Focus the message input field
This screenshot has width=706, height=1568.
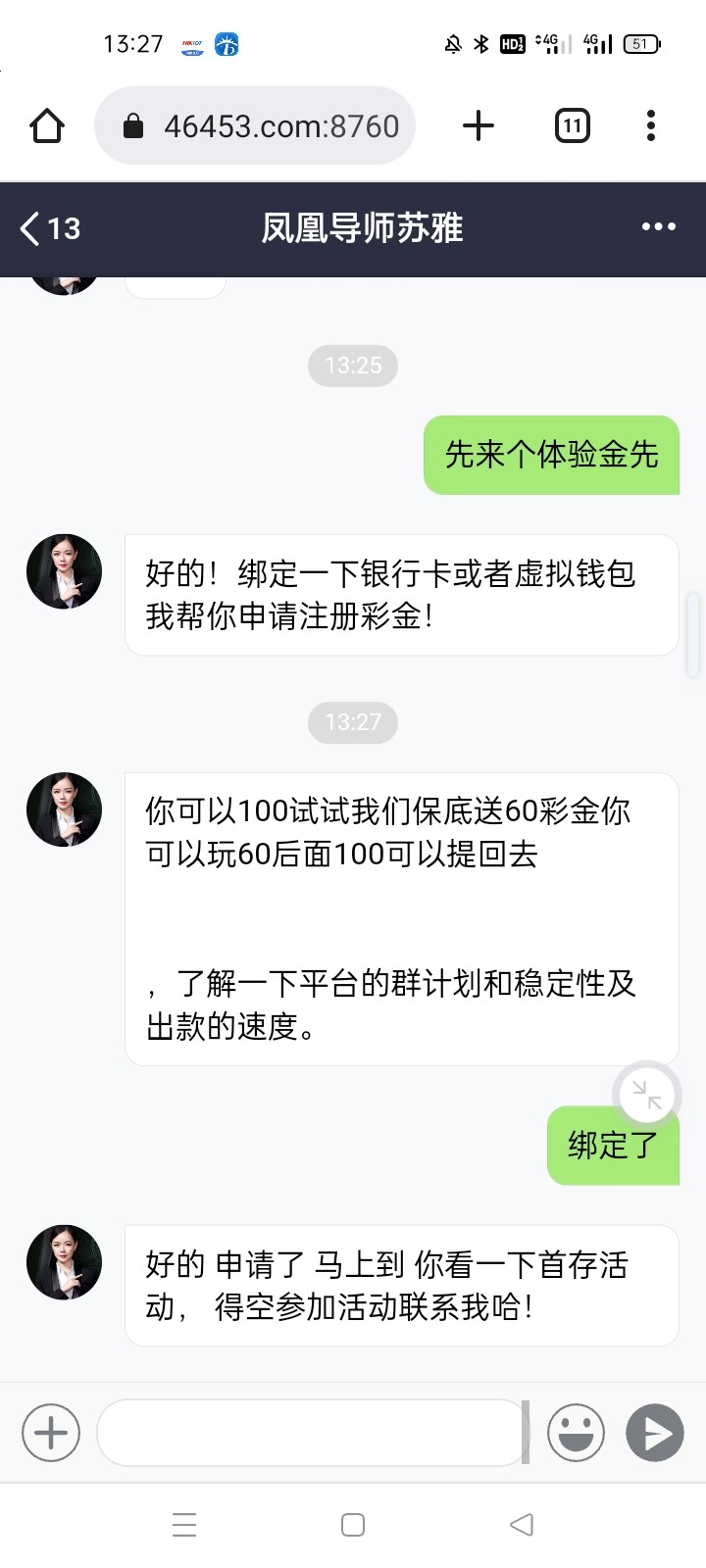click(314, 1433)
